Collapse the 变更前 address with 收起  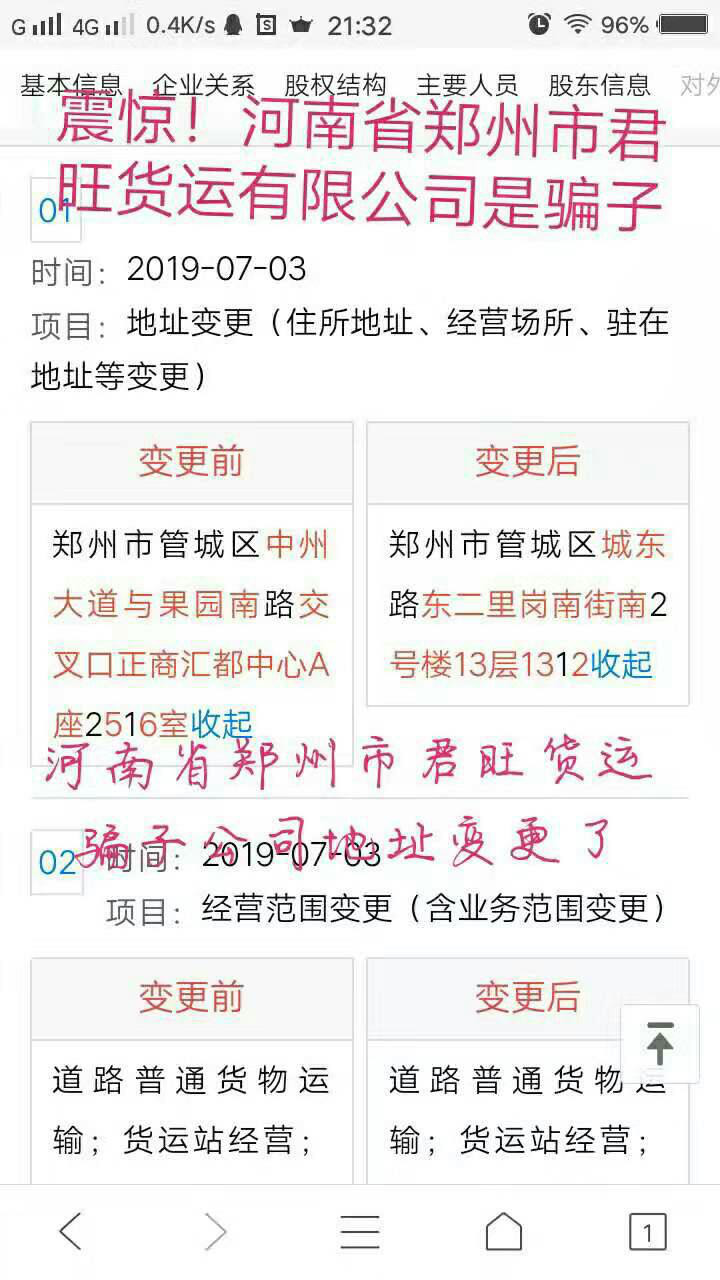222,723
